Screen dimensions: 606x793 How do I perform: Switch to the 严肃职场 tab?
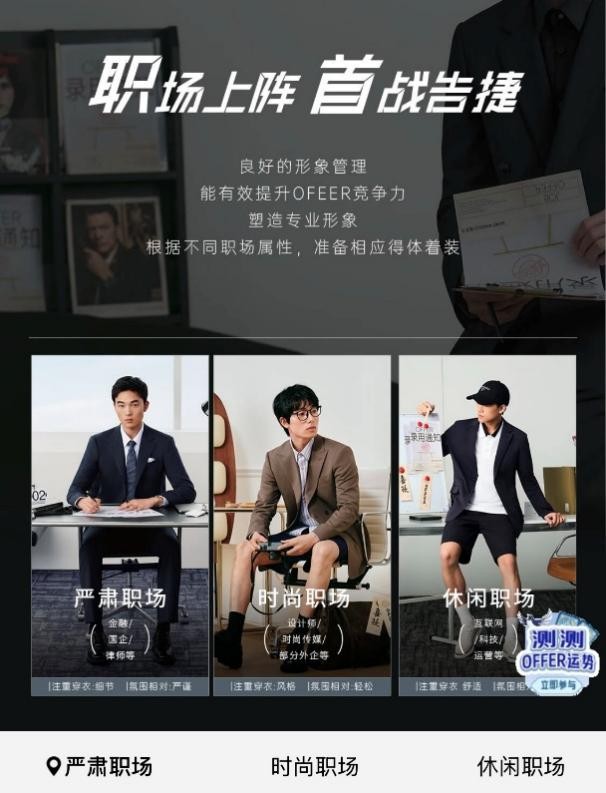[100, 767]
